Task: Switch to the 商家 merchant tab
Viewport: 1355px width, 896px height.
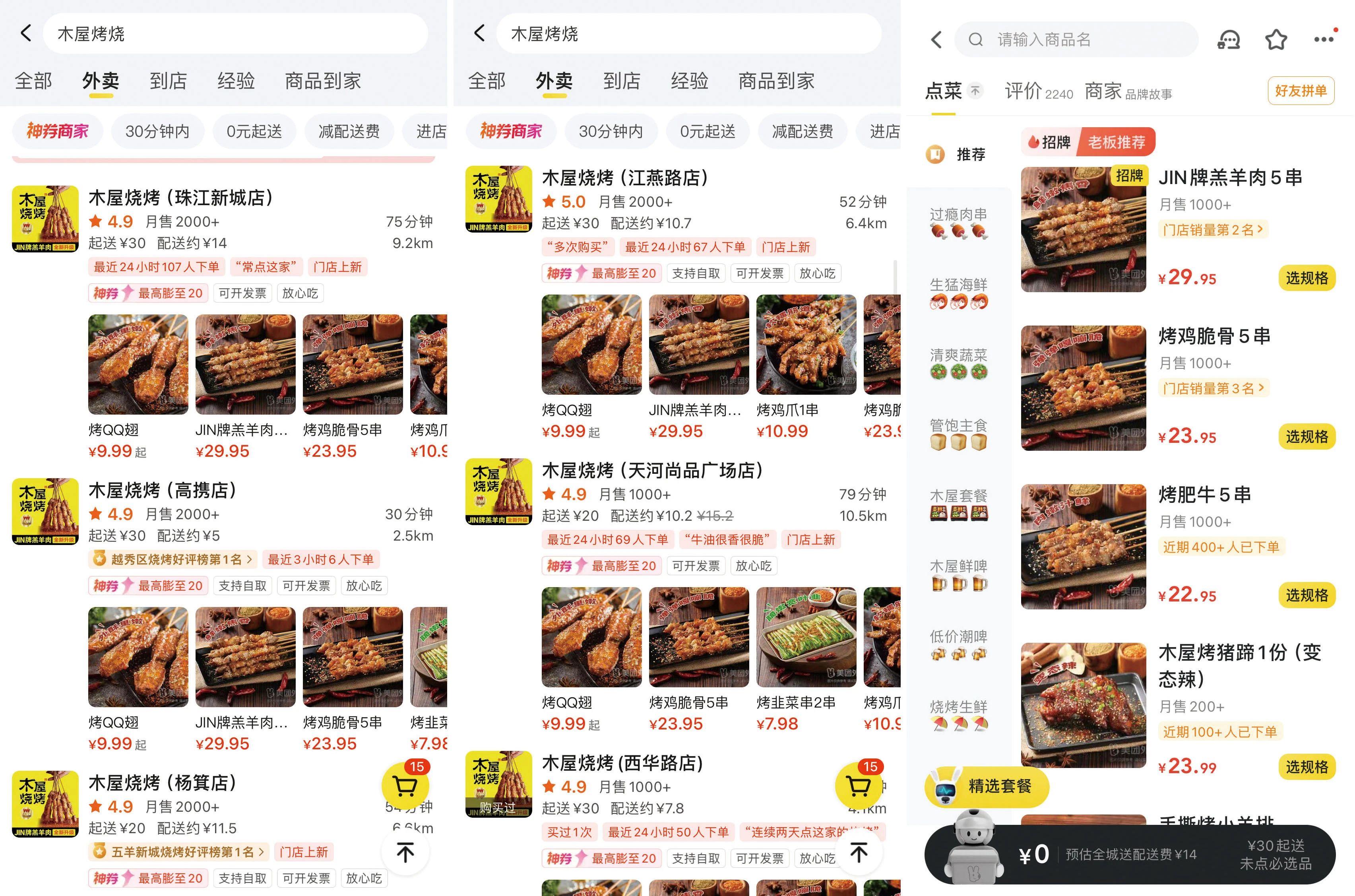Action: [x=1127, y=91]
